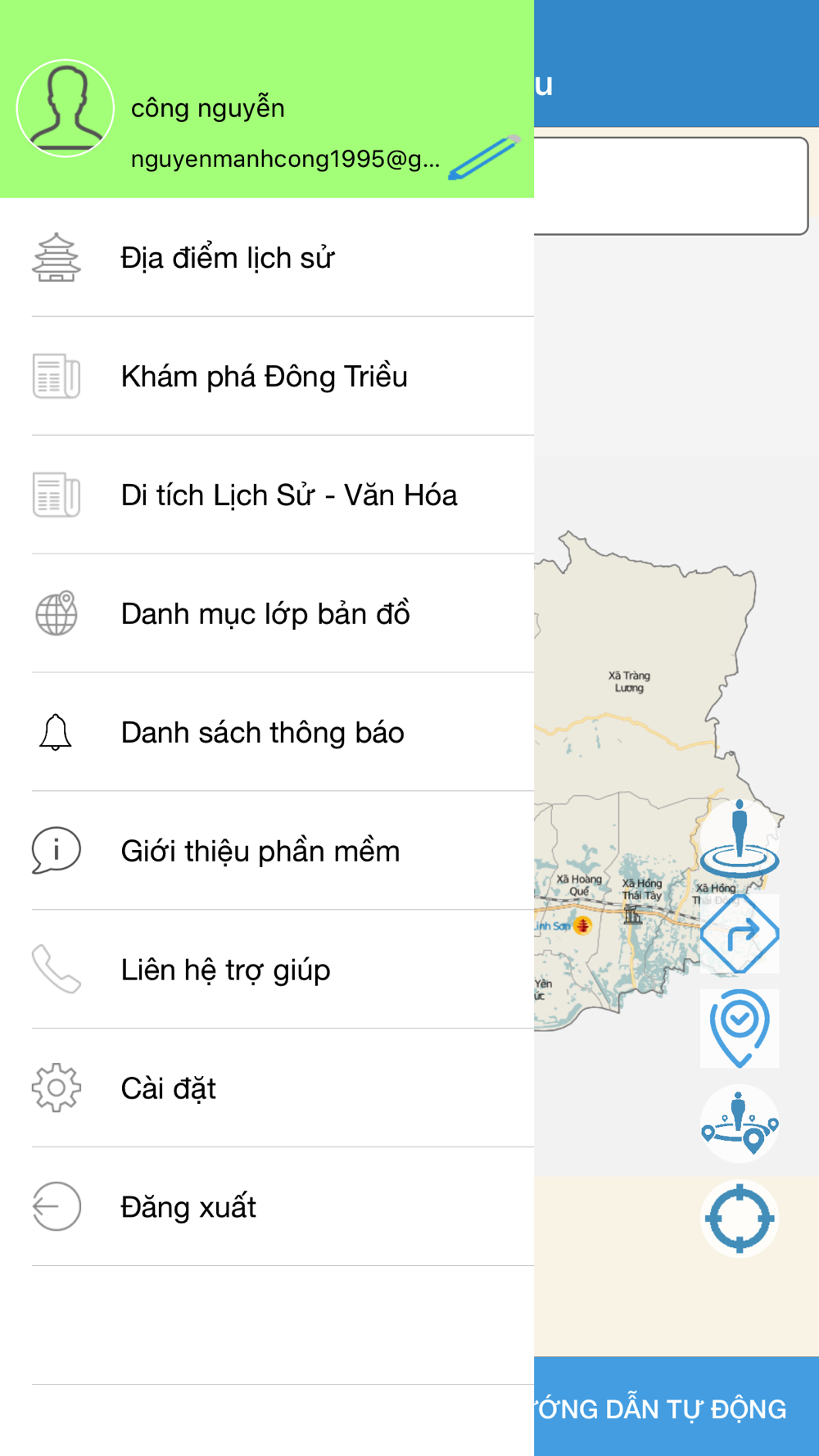Edit profile with the pencil icon
The width and height of the screenshot is (819, 1456).
click(x=484, y=157)
